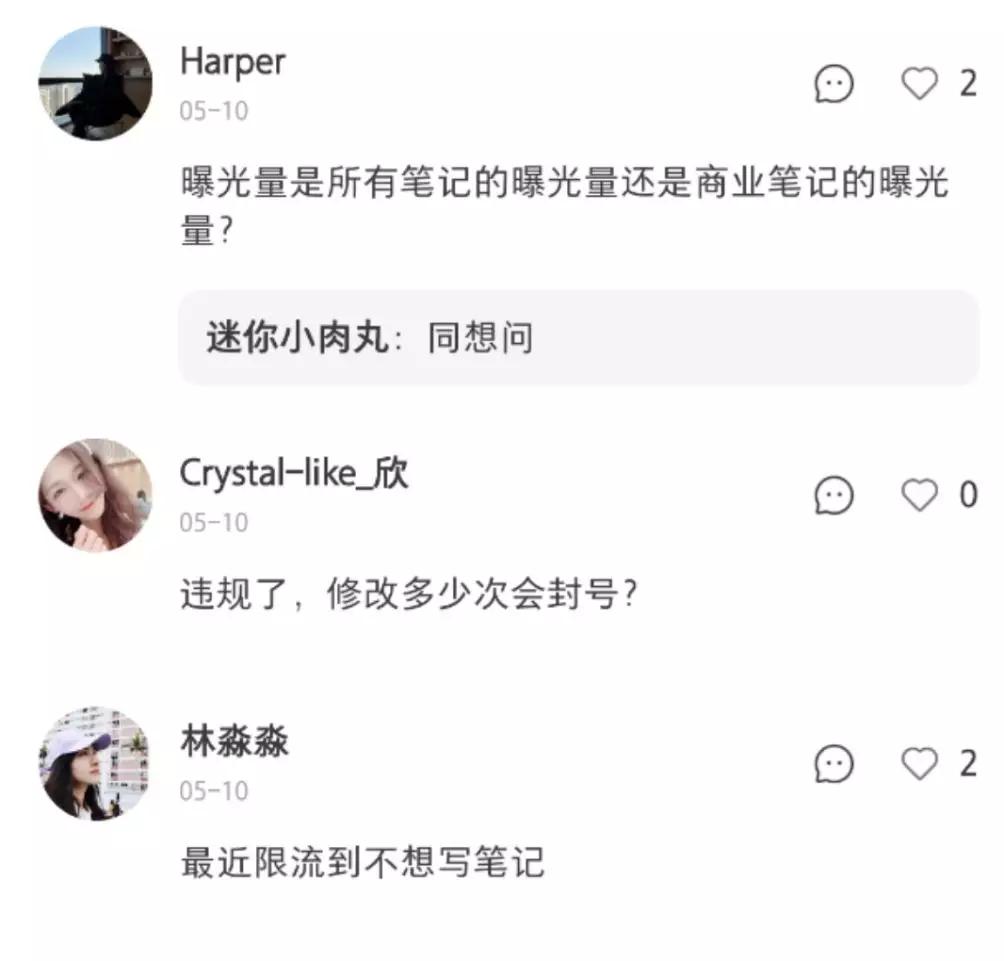
Task: View 林淼淼's profile photo
Action: (95, 764)
